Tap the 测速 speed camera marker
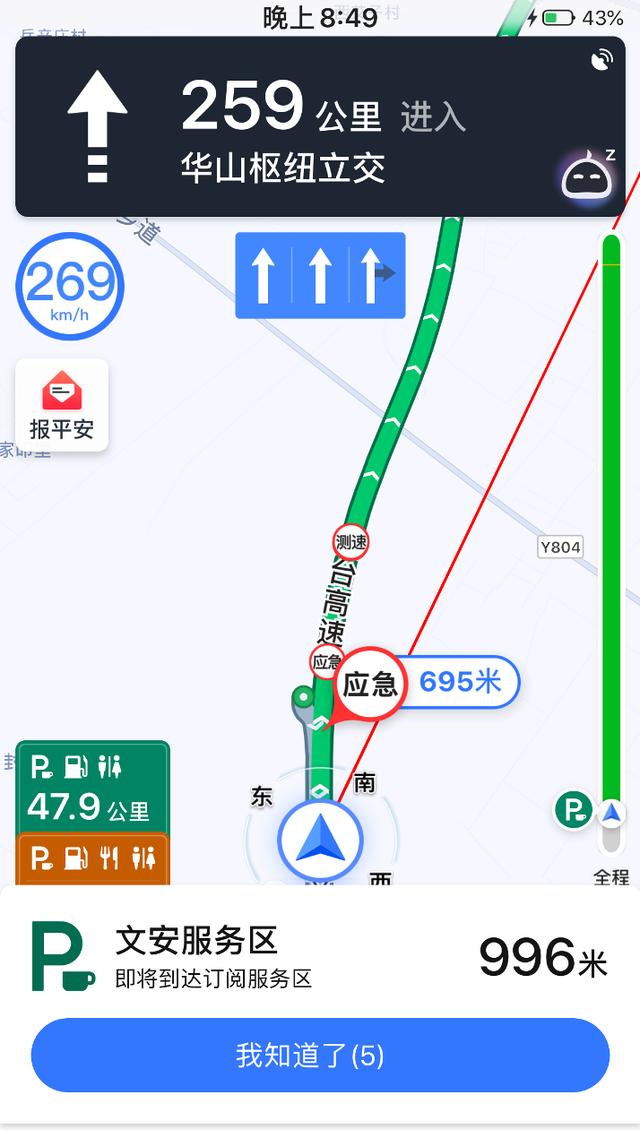 point(351,541)
